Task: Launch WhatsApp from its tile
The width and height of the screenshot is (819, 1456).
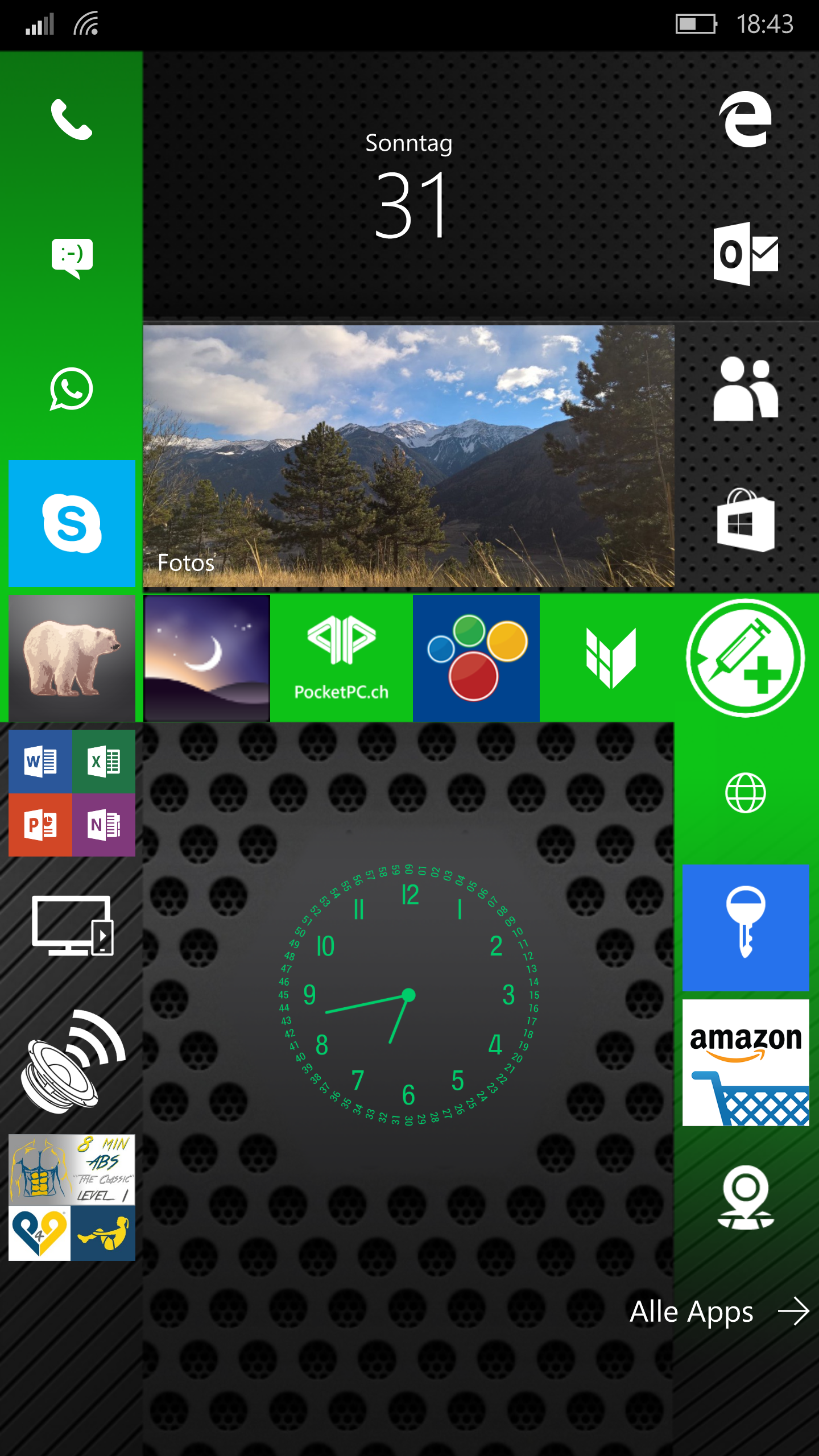Action: [x=72, y=389]
